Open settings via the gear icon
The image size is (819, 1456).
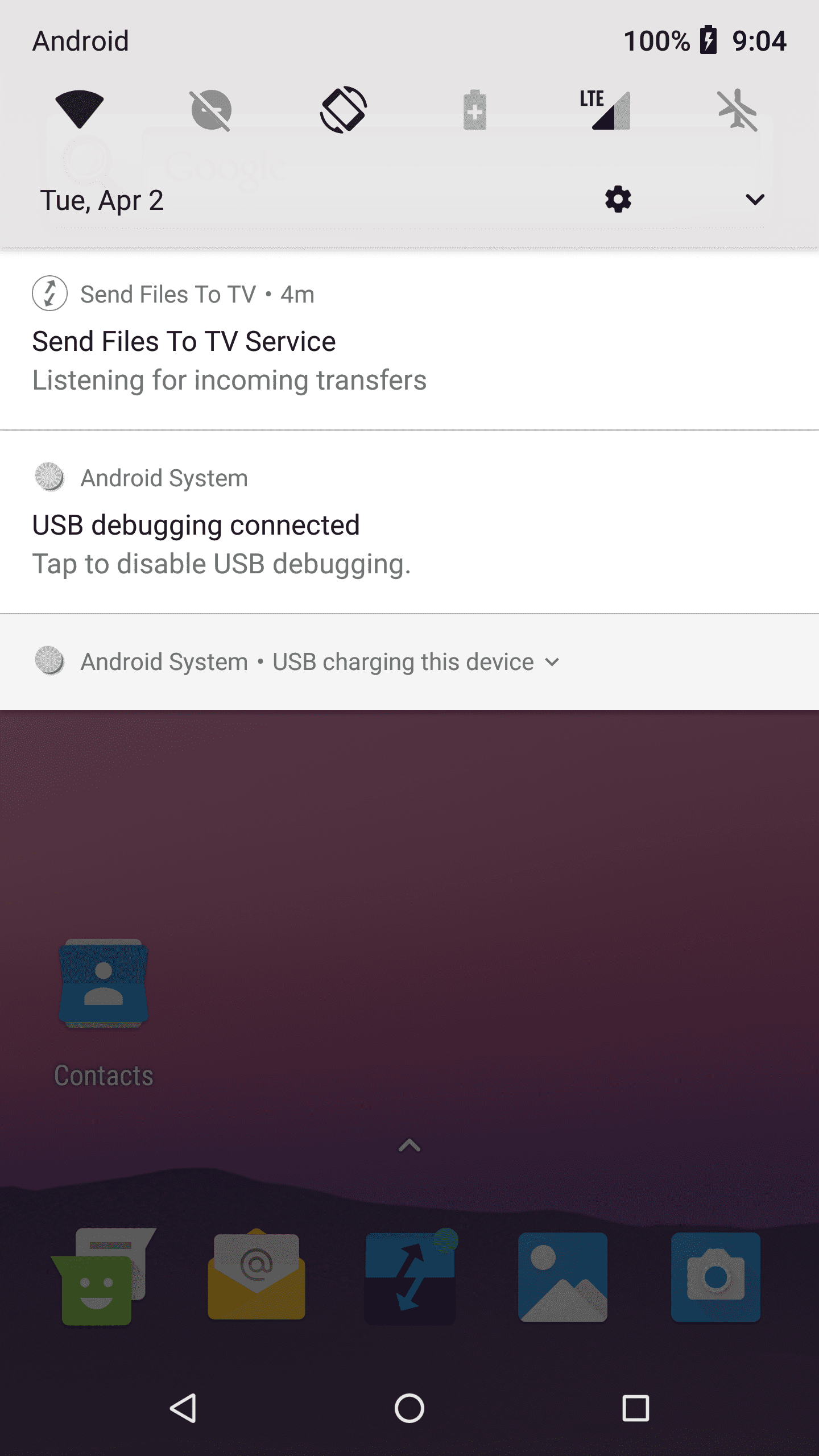(x=618, y=200)
